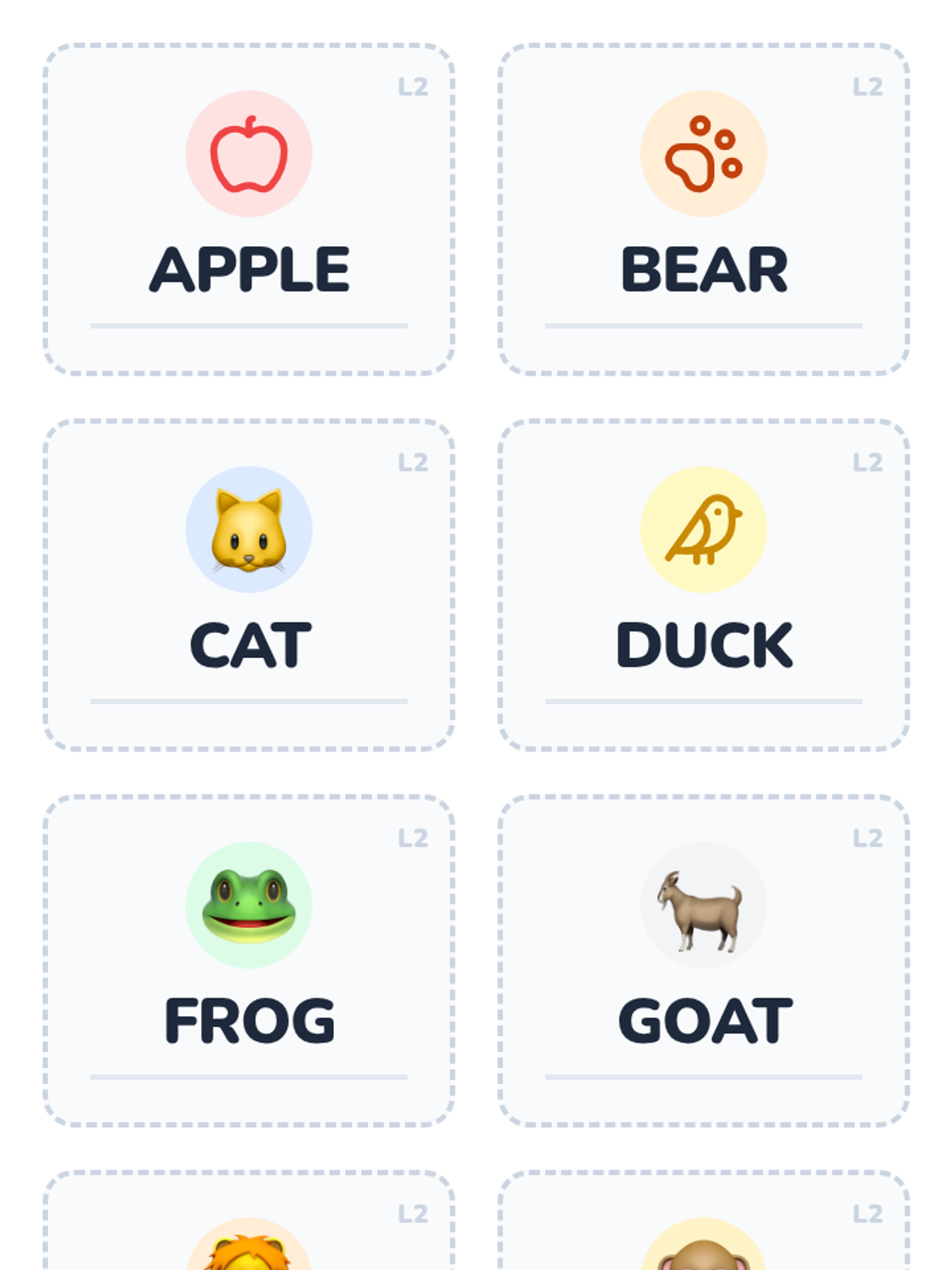Open the GOAT word card
Viewport: 952px width, 1270px height.
[704, 960]
